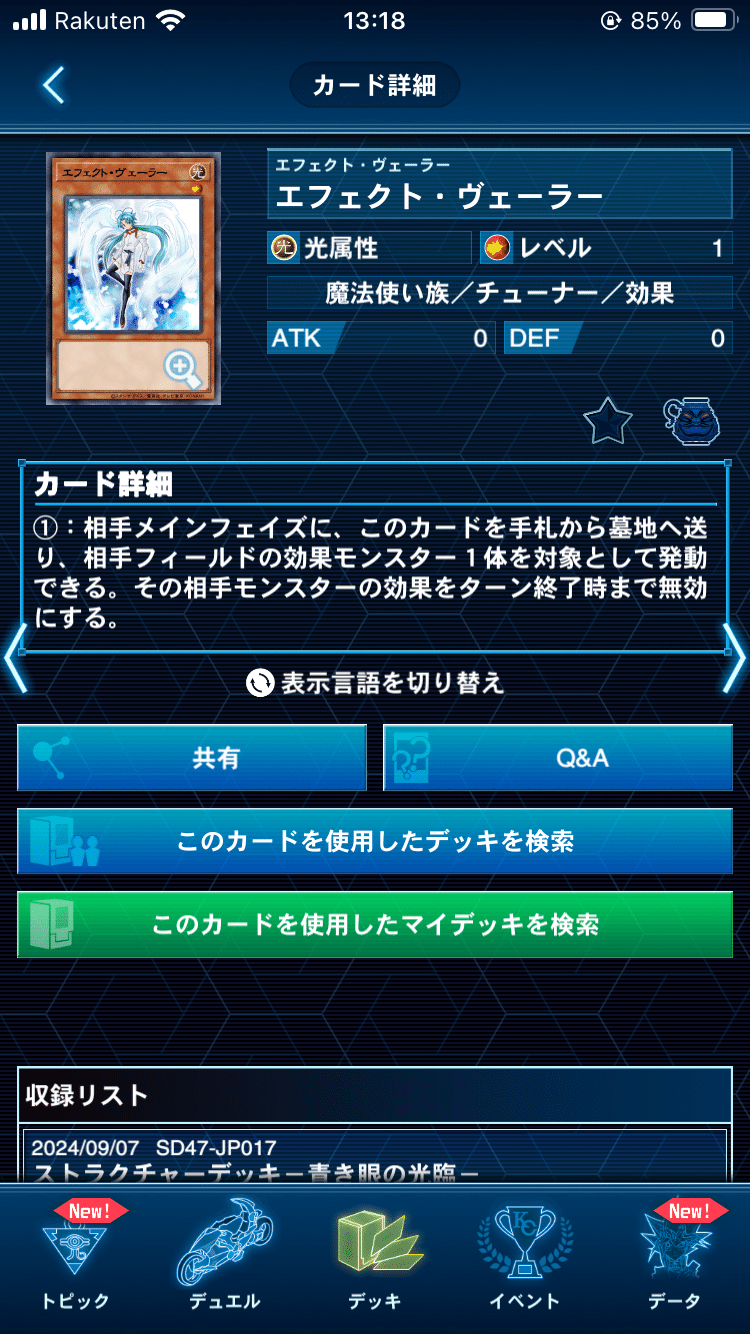This screenshot has width=750, height=1334.
Task: Go to the previous card with left arrow
Action: pos(14,658)
